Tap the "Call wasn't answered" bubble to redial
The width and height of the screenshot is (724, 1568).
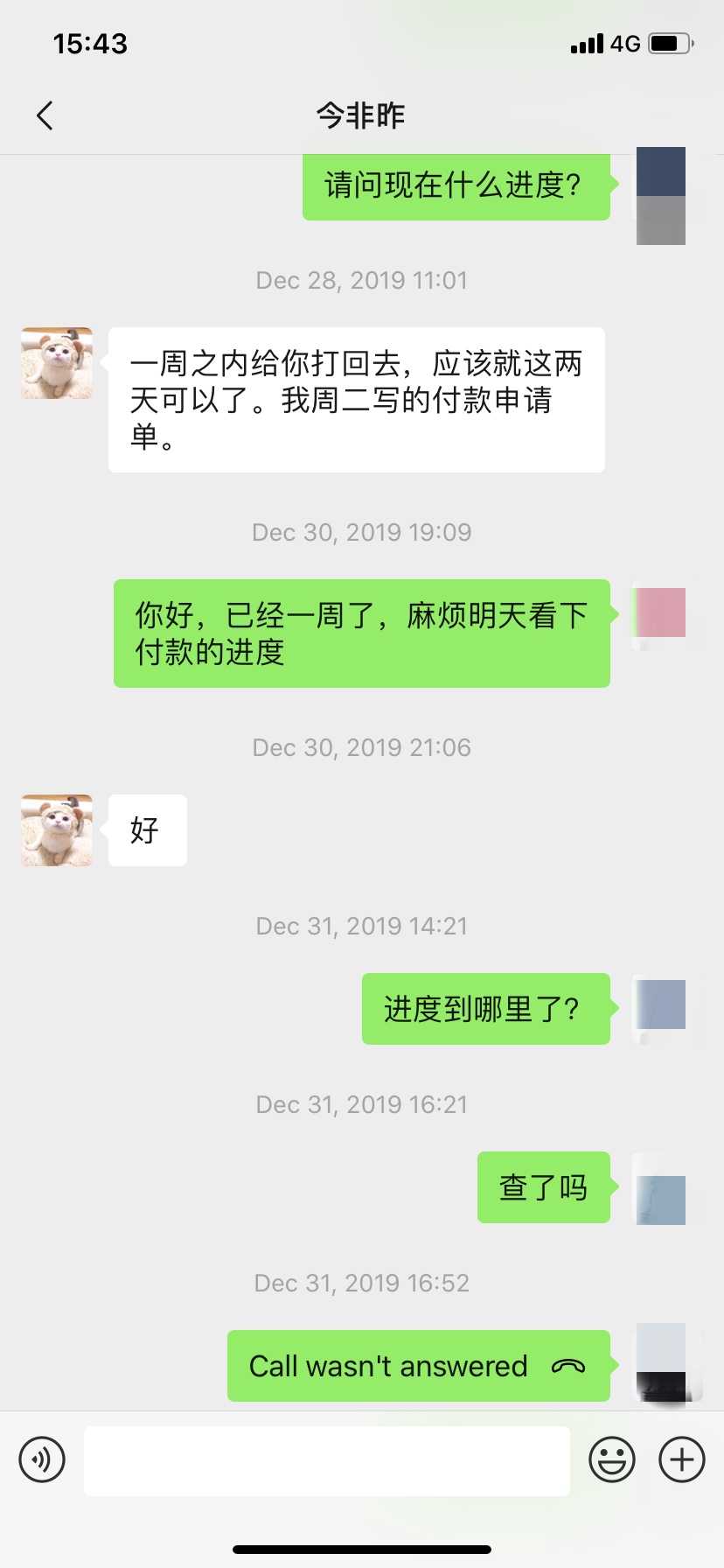pos(418,1366)
